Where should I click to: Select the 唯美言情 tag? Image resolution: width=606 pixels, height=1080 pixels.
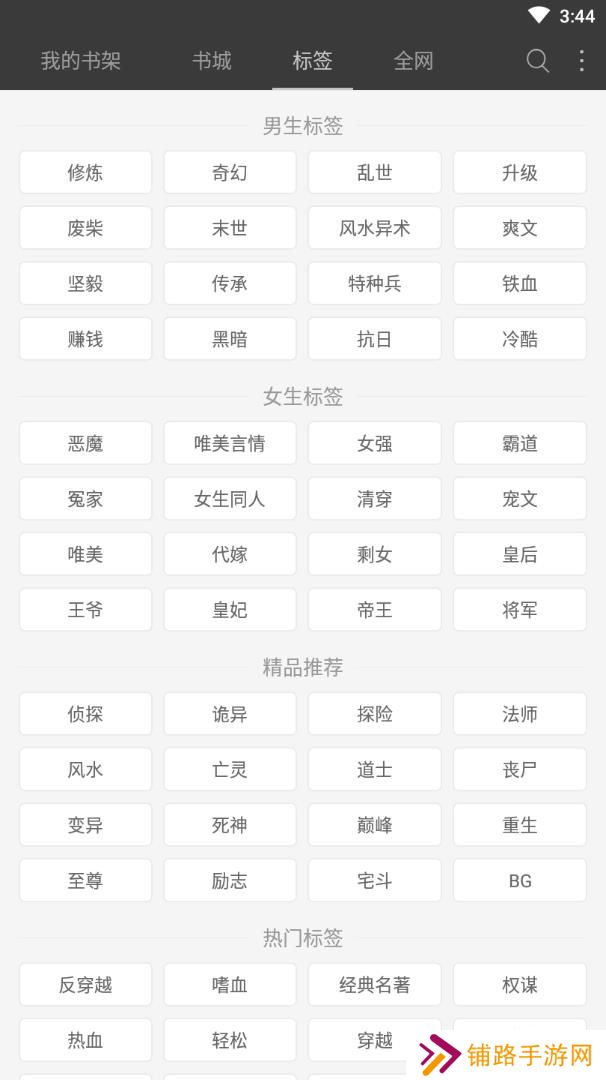(230, 444)
